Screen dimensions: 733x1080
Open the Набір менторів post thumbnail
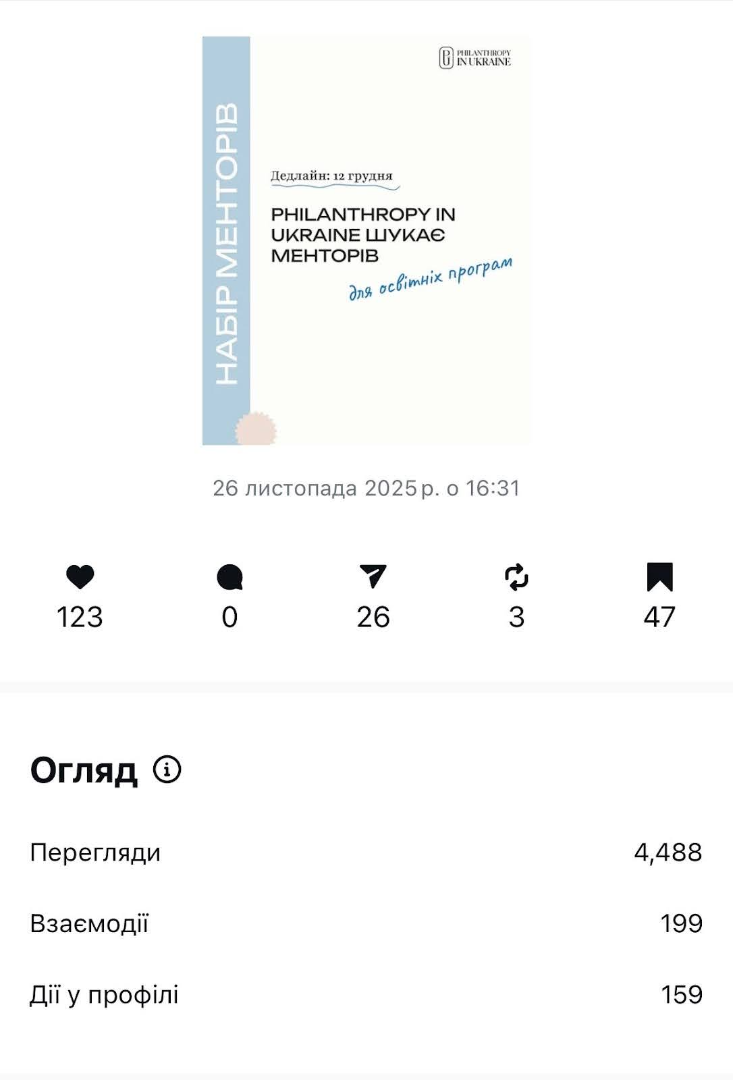click(x=366, y=241)
